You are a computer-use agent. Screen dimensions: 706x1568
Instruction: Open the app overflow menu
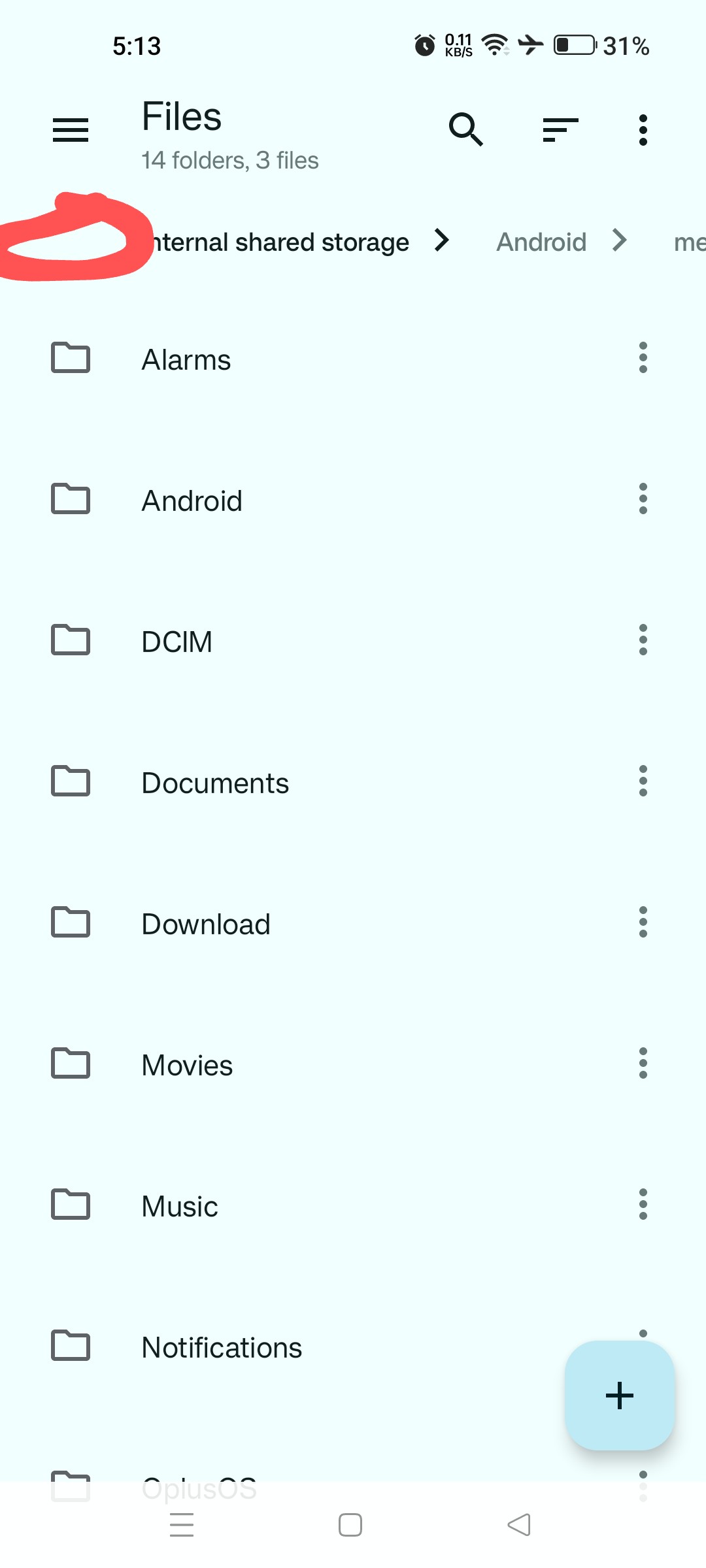[643, 129]
